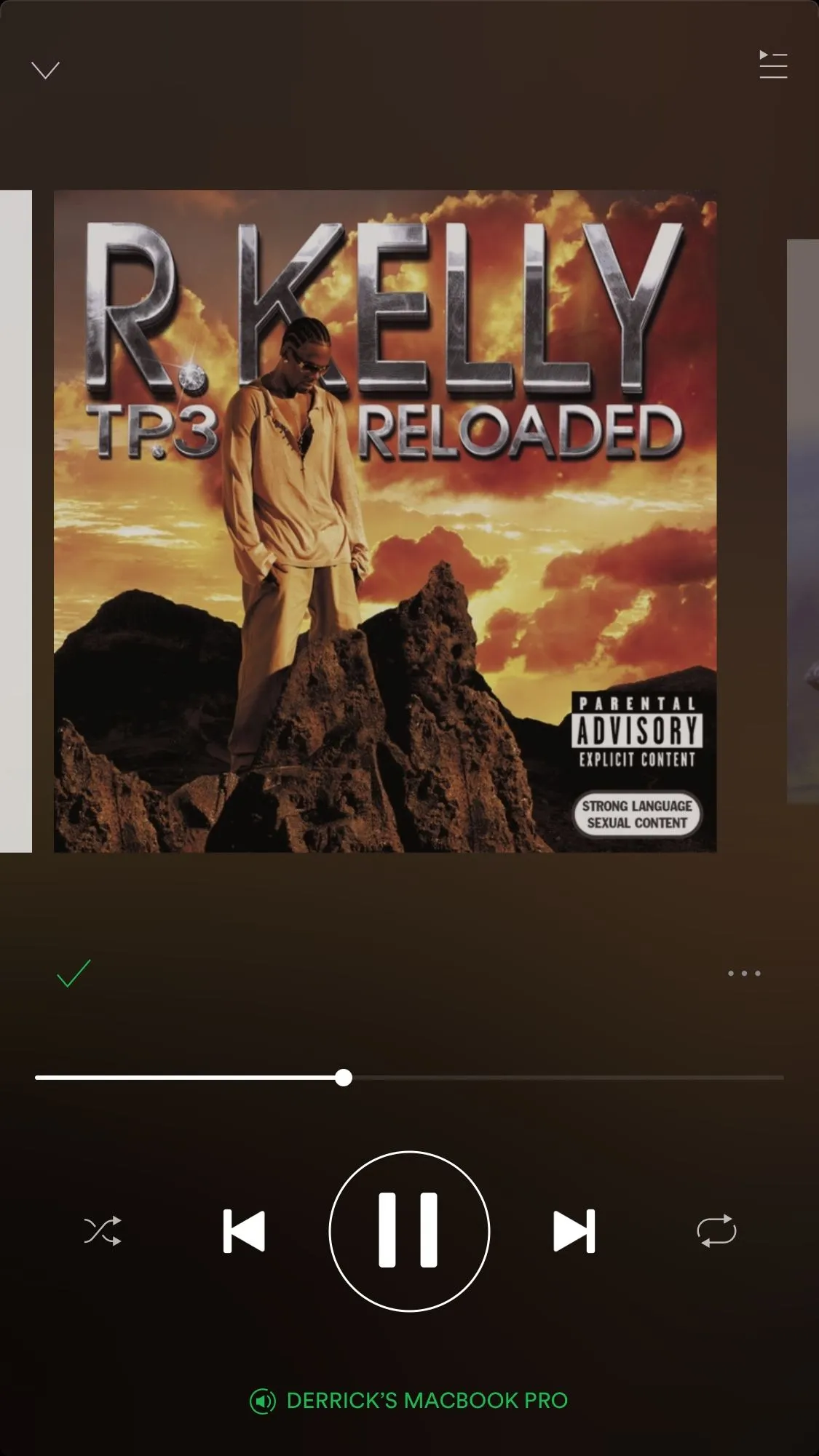Screen dimensions: 819x1456
Task: Skip back to the previous track
Action: (244, 1231)
